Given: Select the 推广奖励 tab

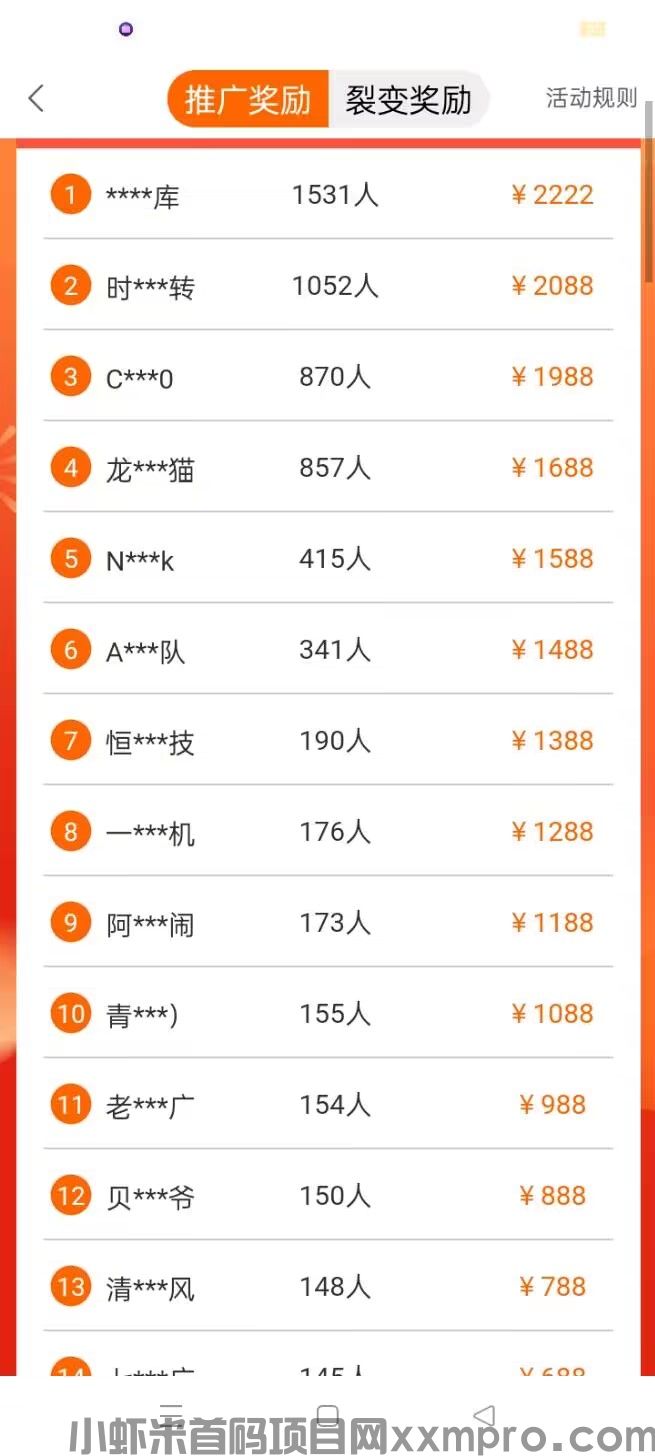Looking at the screenshot, I should click(x=248, y=99).
